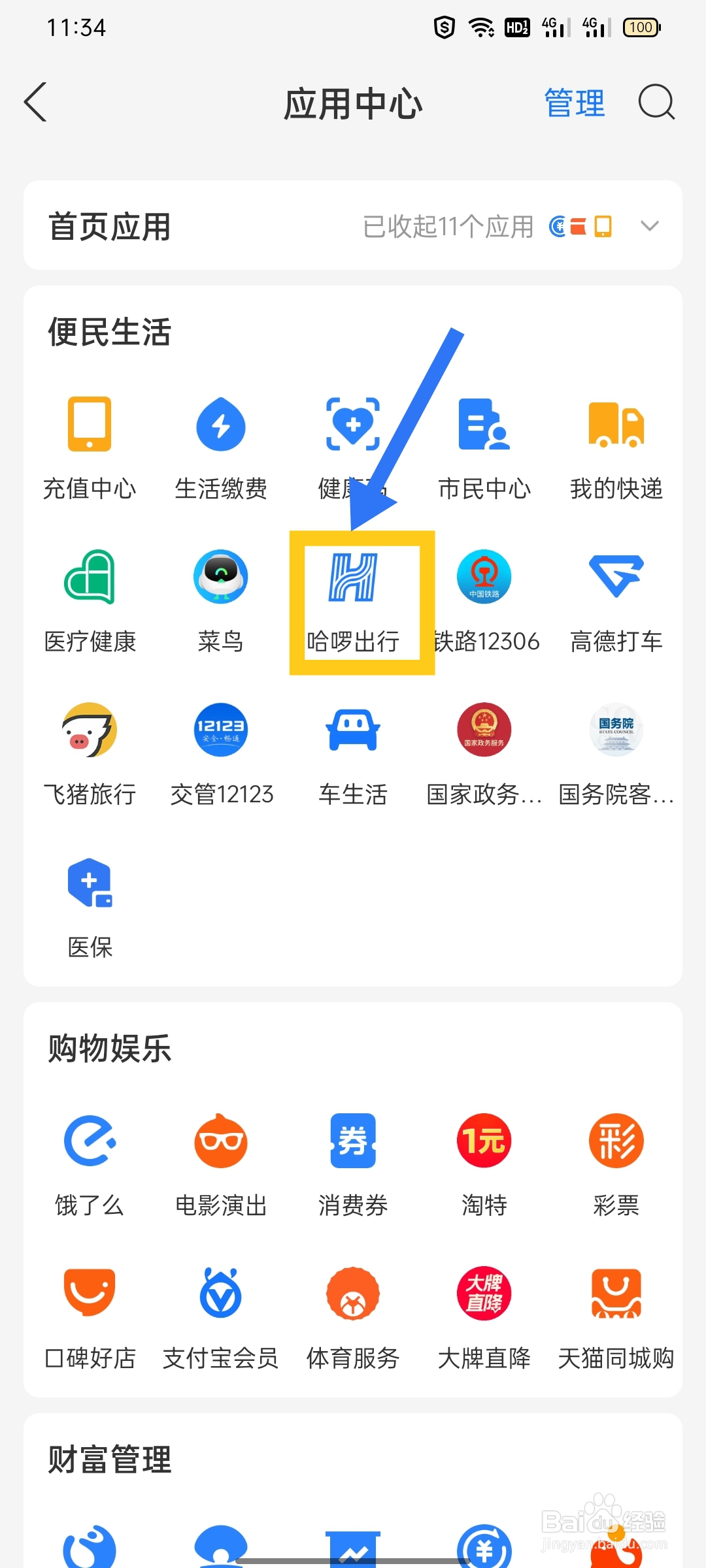Open 交管12123
This screenshot has height=1568, width=706.
[x=222, y=755]
